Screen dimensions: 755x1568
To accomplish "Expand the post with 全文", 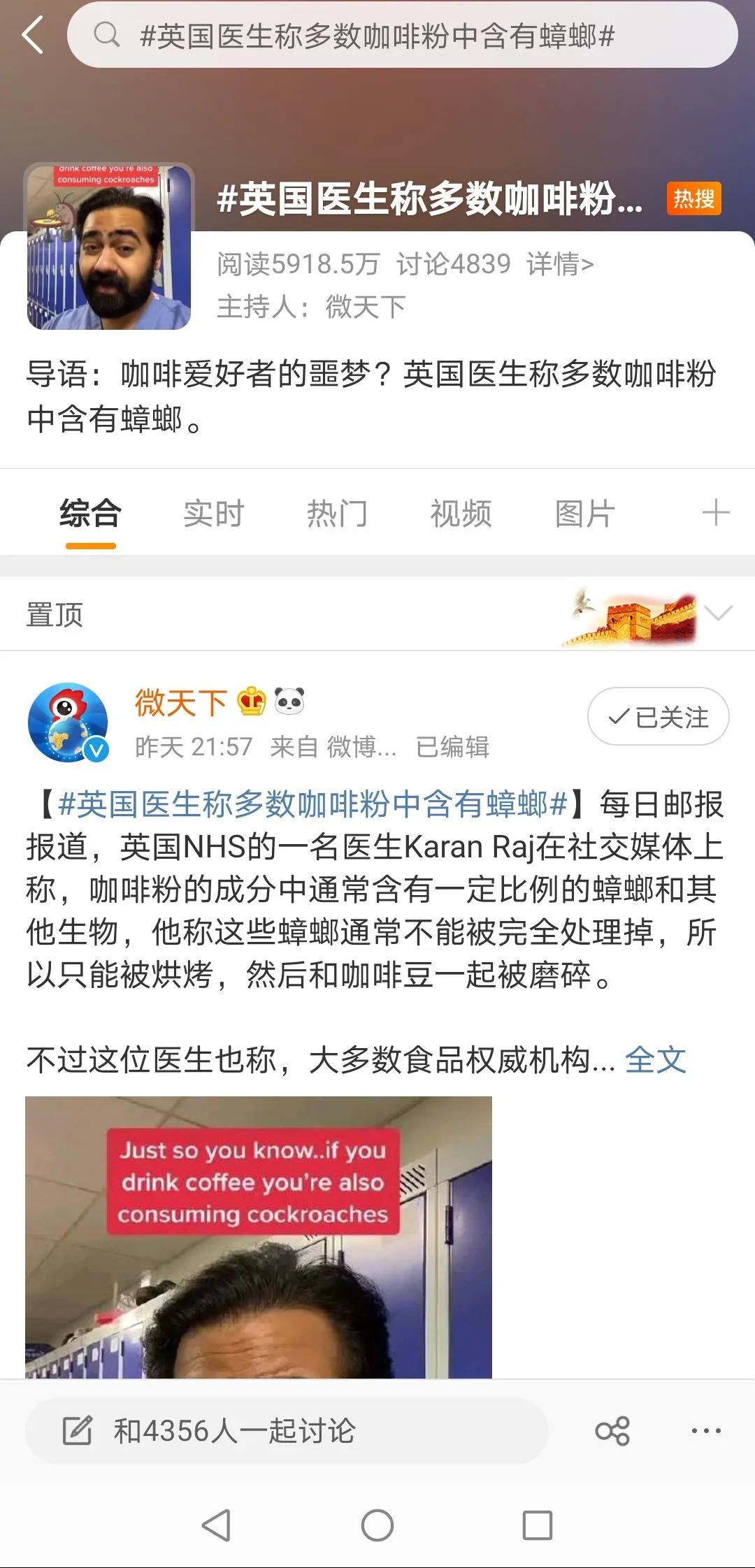I will click(655, 1060).
